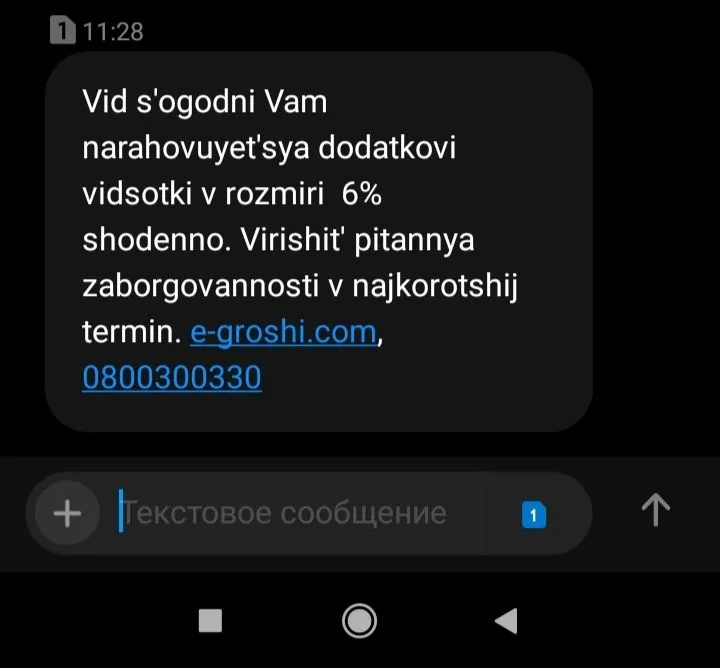Image resolution: width=720 pixels, height=668 pixels.
Task: Go back using the system back button
Action: tap(507, 621)
